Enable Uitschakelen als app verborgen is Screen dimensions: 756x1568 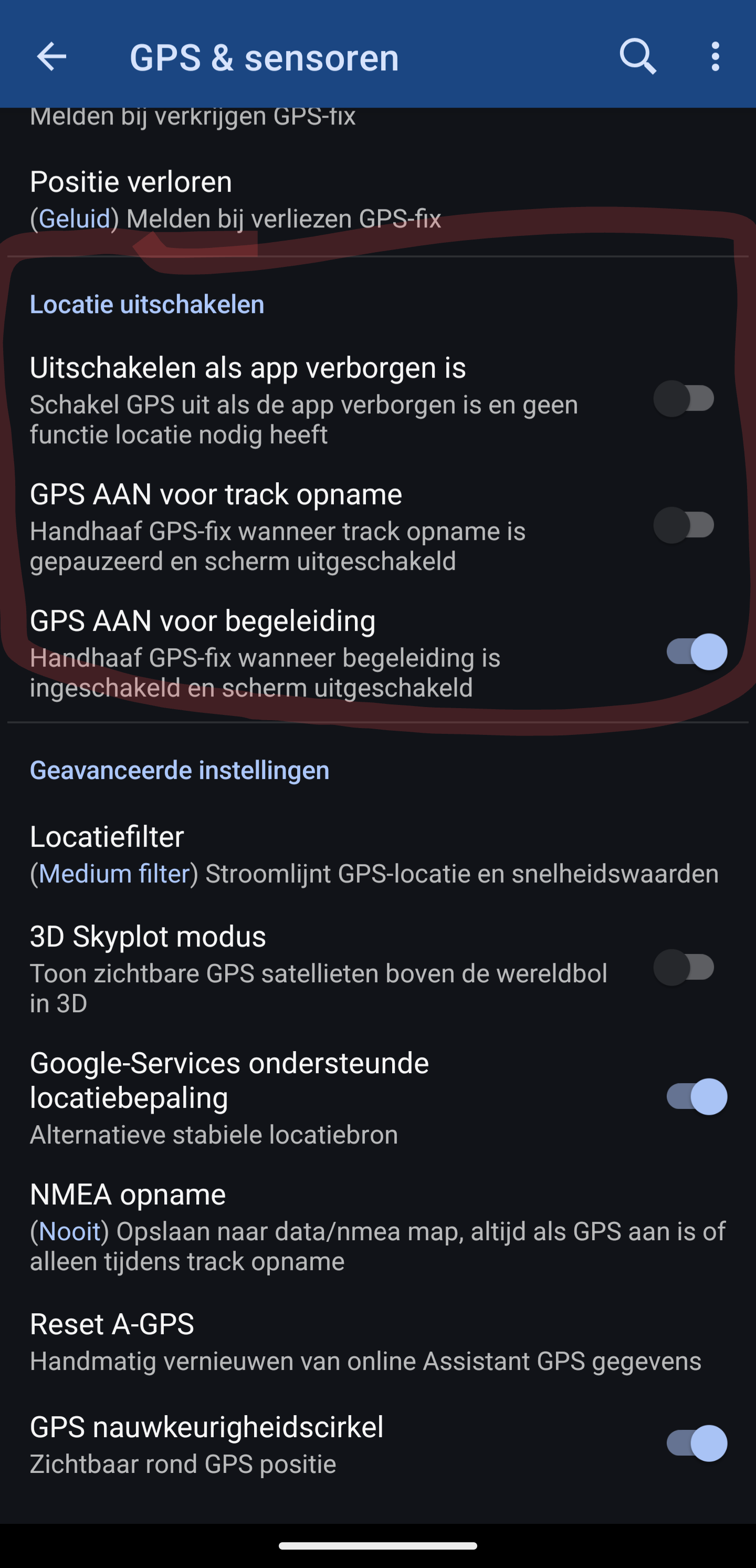685,399
